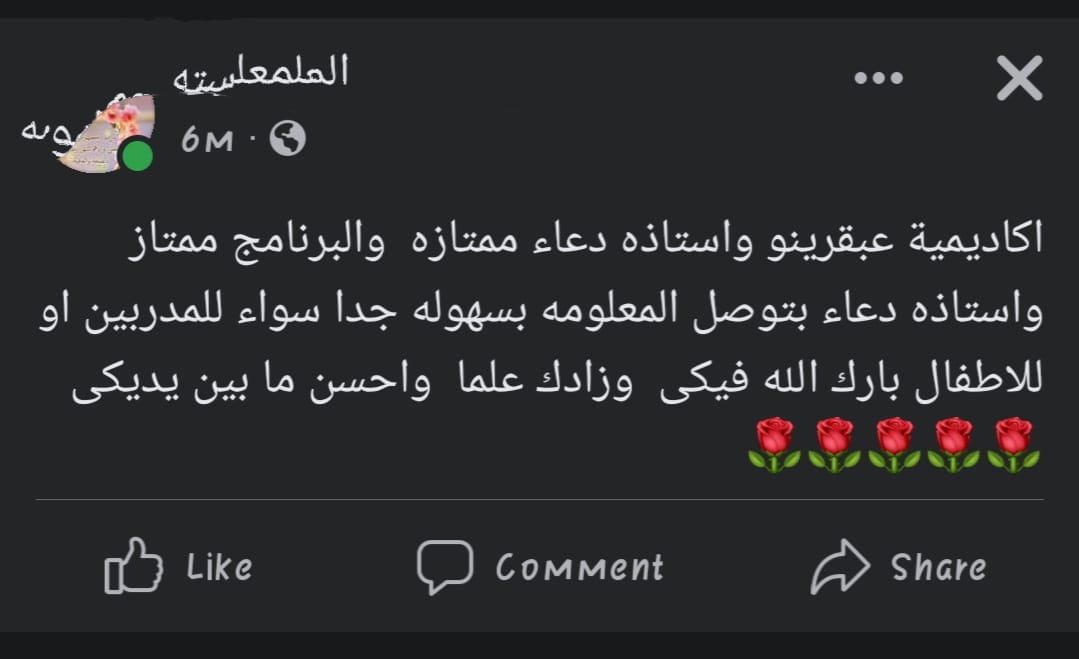Open the Comment section for this post

[540, 567]
